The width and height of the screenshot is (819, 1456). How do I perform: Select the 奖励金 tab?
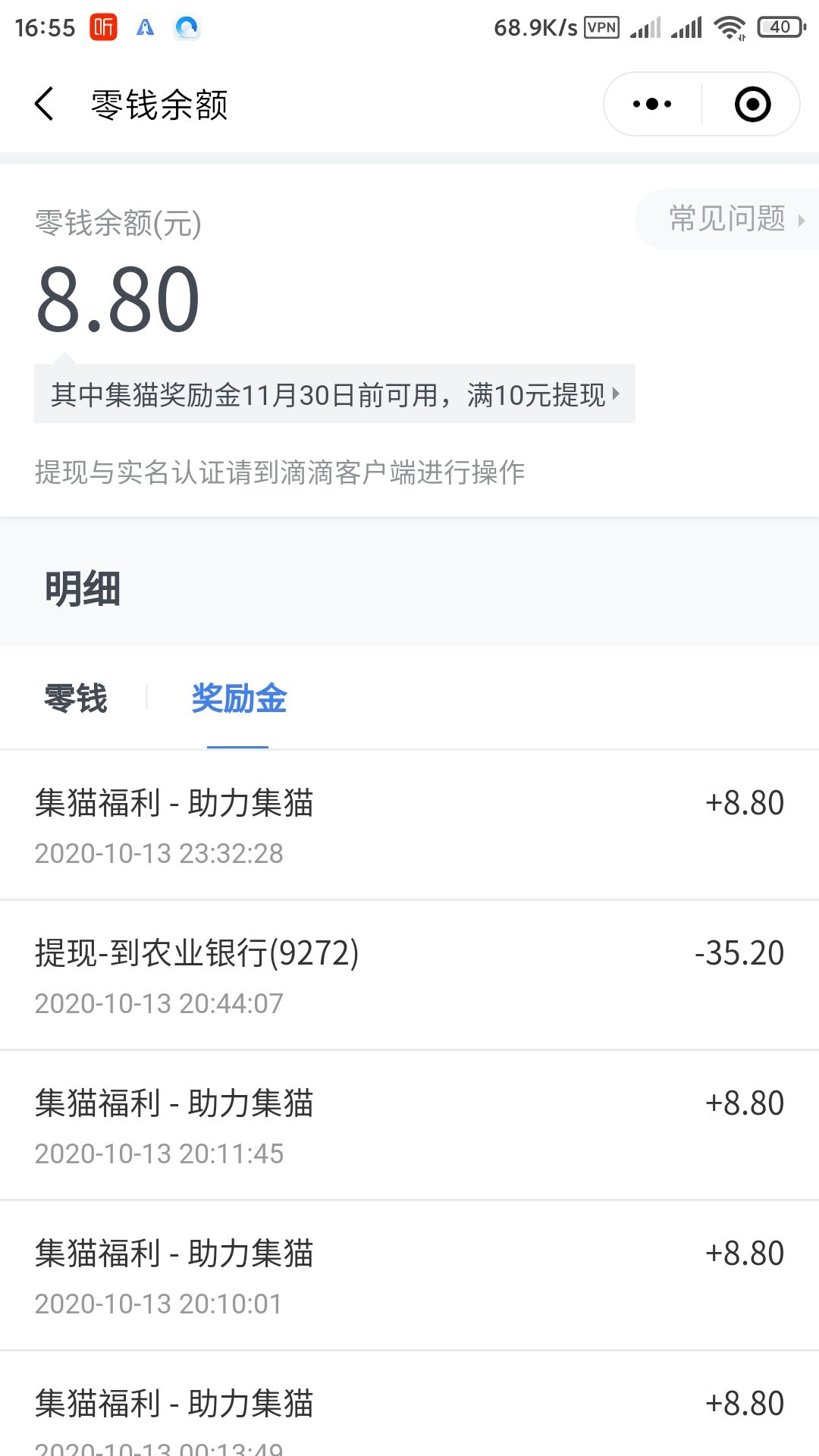(x=238, y=698)
